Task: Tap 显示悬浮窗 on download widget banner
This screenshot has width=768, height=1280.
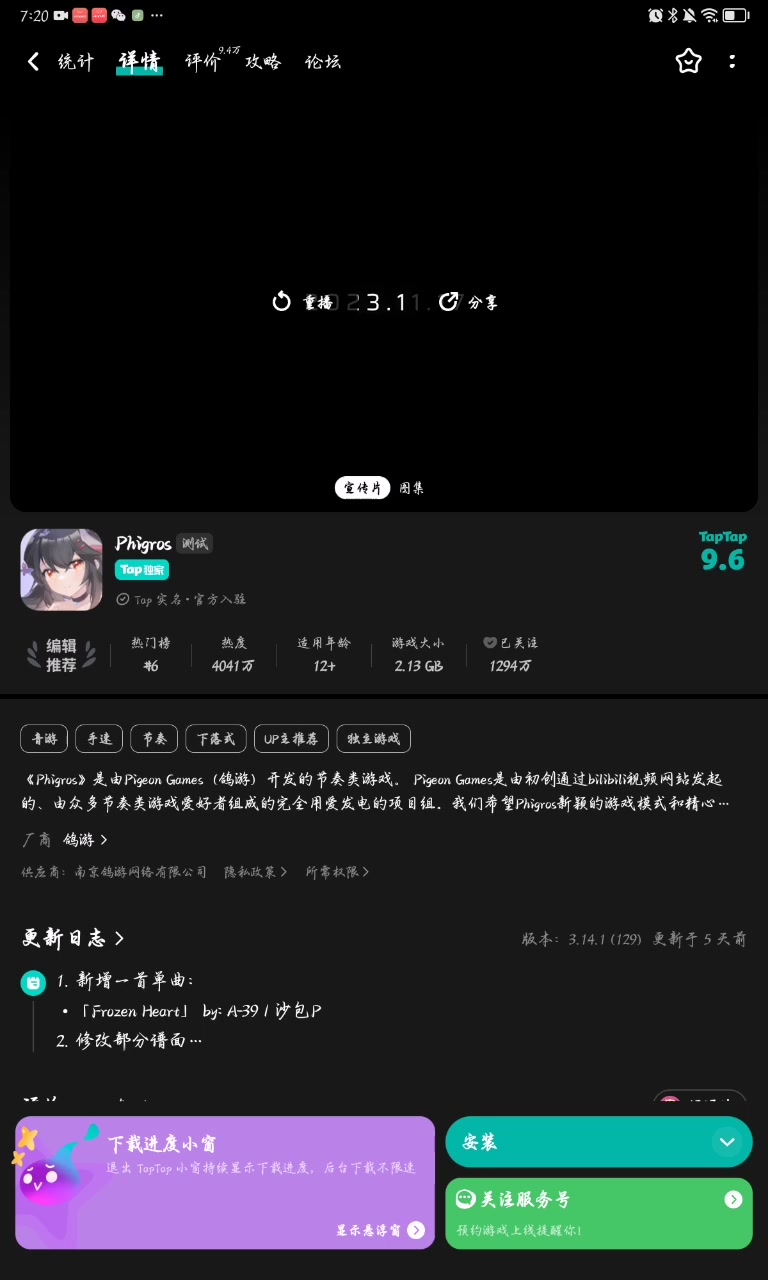Action: pos(380,1230)
